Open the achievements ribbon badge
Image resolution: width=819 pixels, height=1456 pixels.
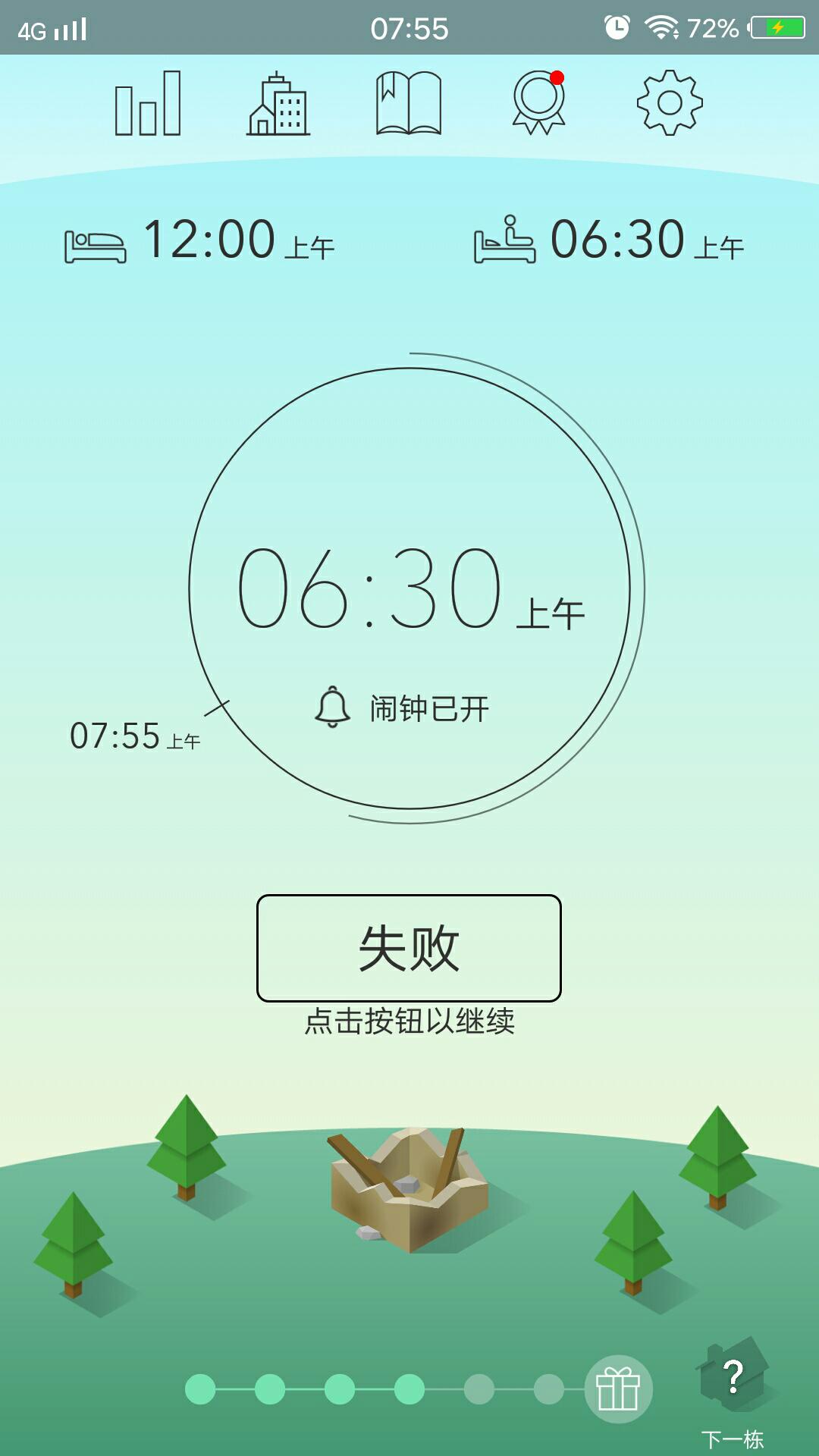click(539, 103)
